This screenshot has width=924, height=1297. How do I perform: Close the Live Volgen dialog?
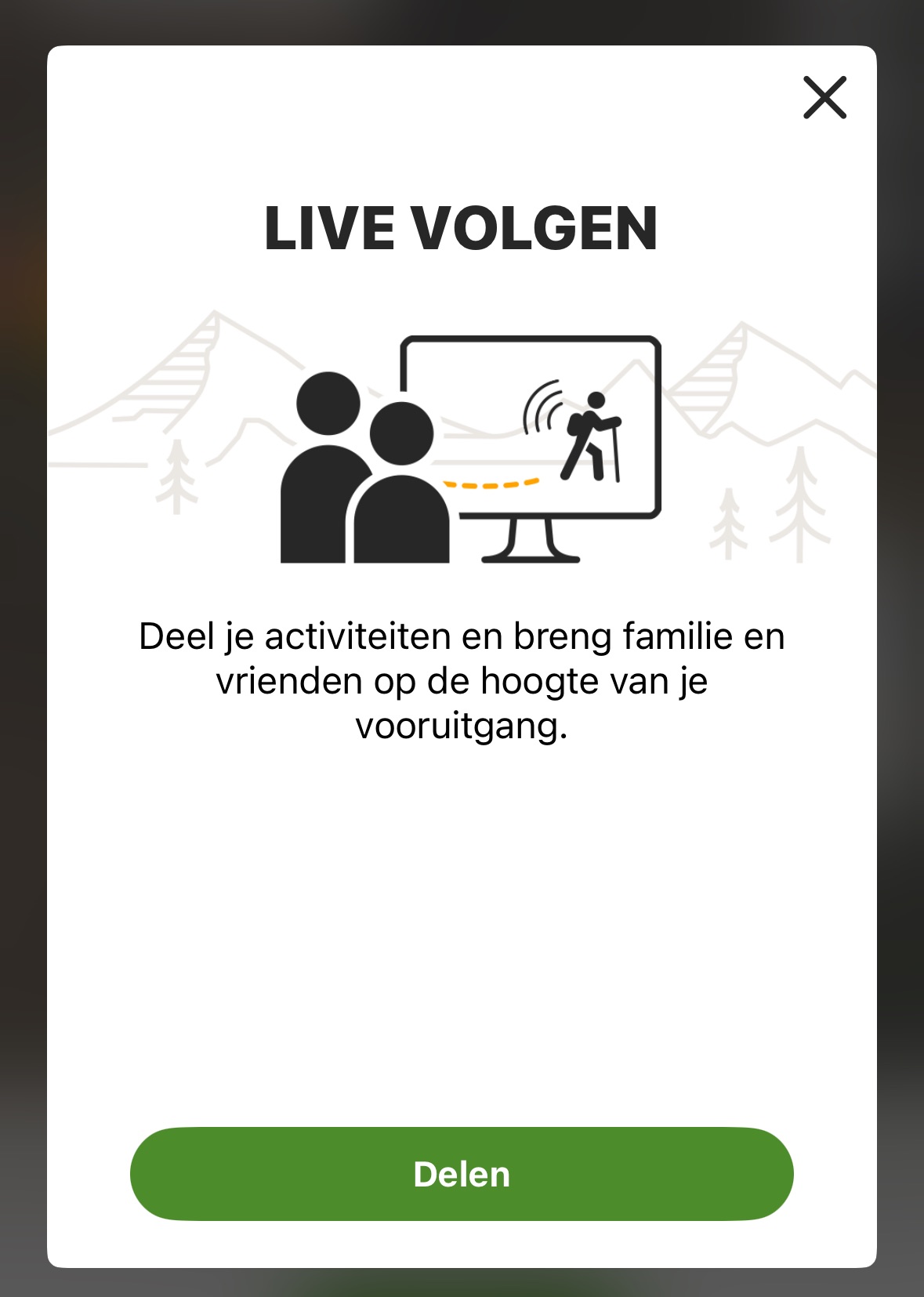coord(824,97)
